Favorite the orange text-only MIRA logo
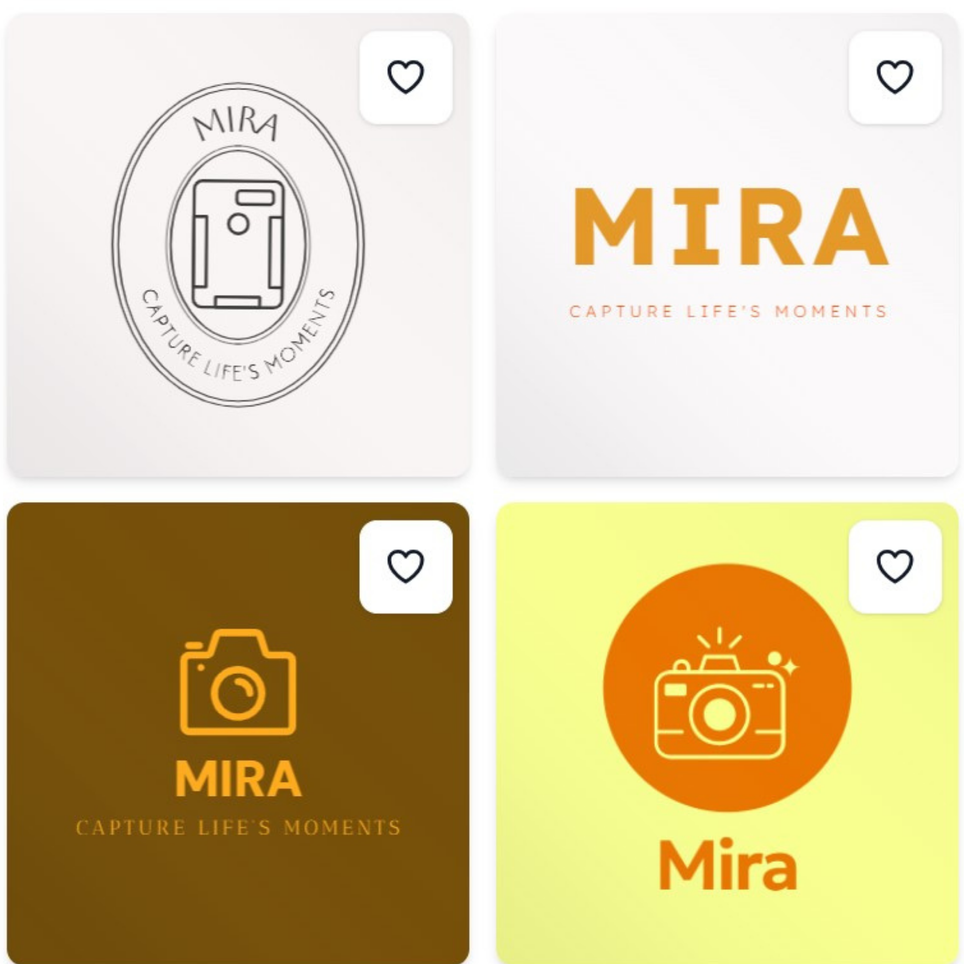Image resolution: width=964 pixels, height=964 pixels. tap(894, 77)
